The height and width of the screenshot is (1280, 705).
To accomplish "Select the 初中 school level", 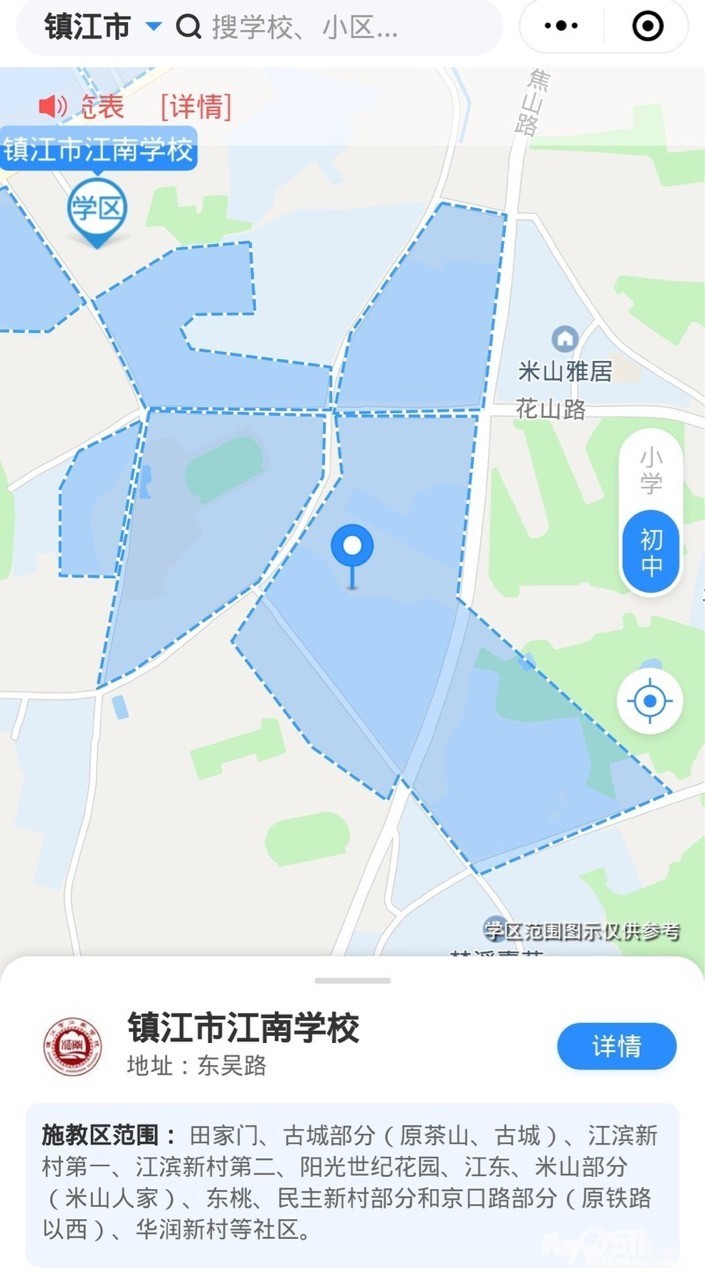I will (651, 553).
